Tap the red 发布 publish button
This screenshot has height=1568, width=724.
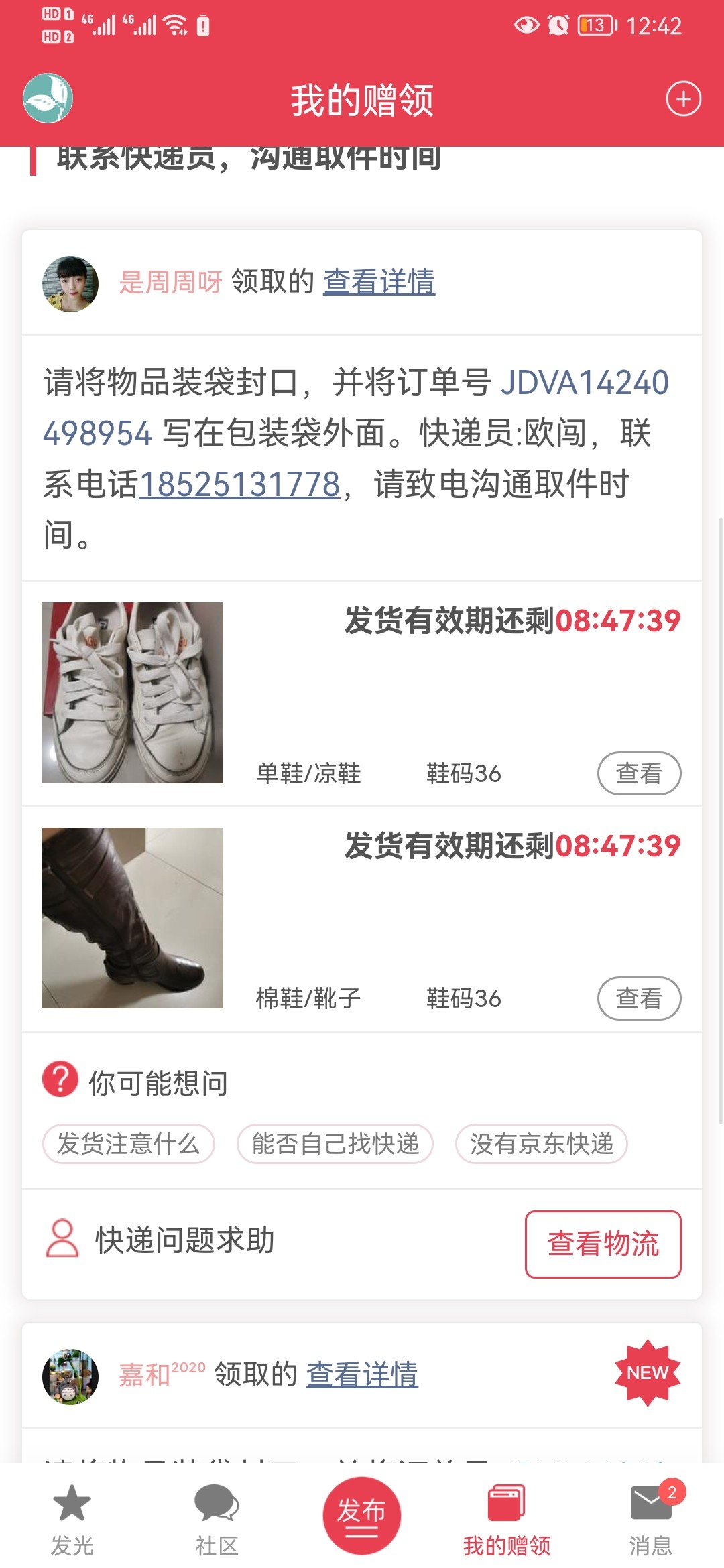tap(362, 1515)
